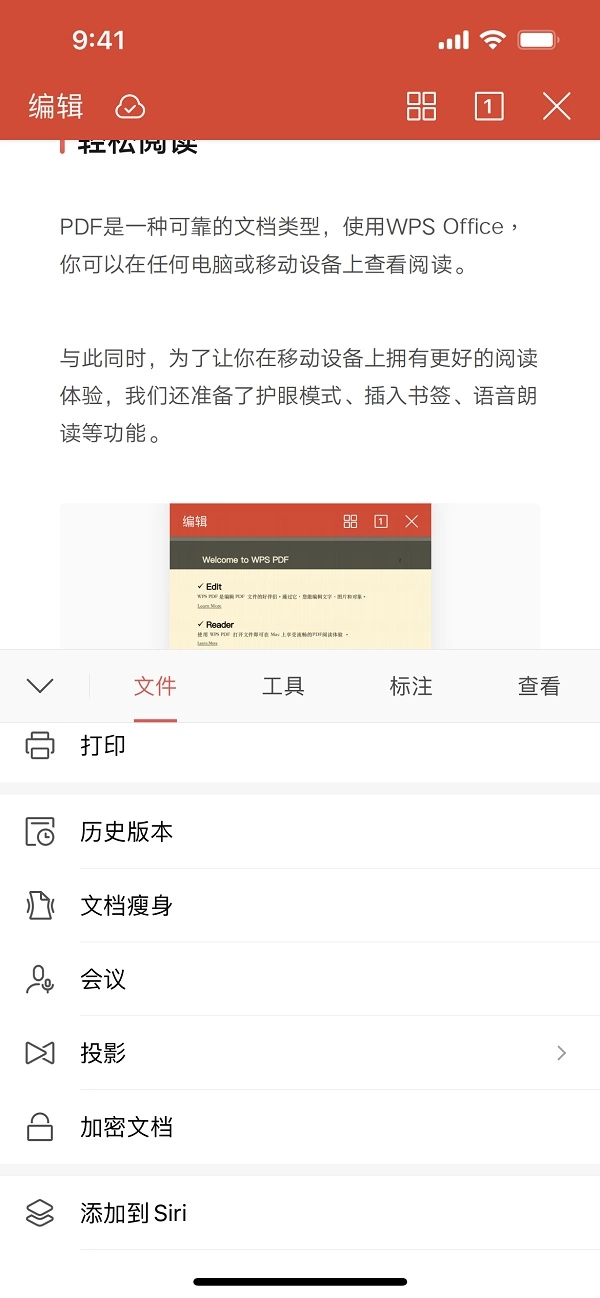Collapse the bottom tool panel
600x1298 pixels.
tap(40, 686)
